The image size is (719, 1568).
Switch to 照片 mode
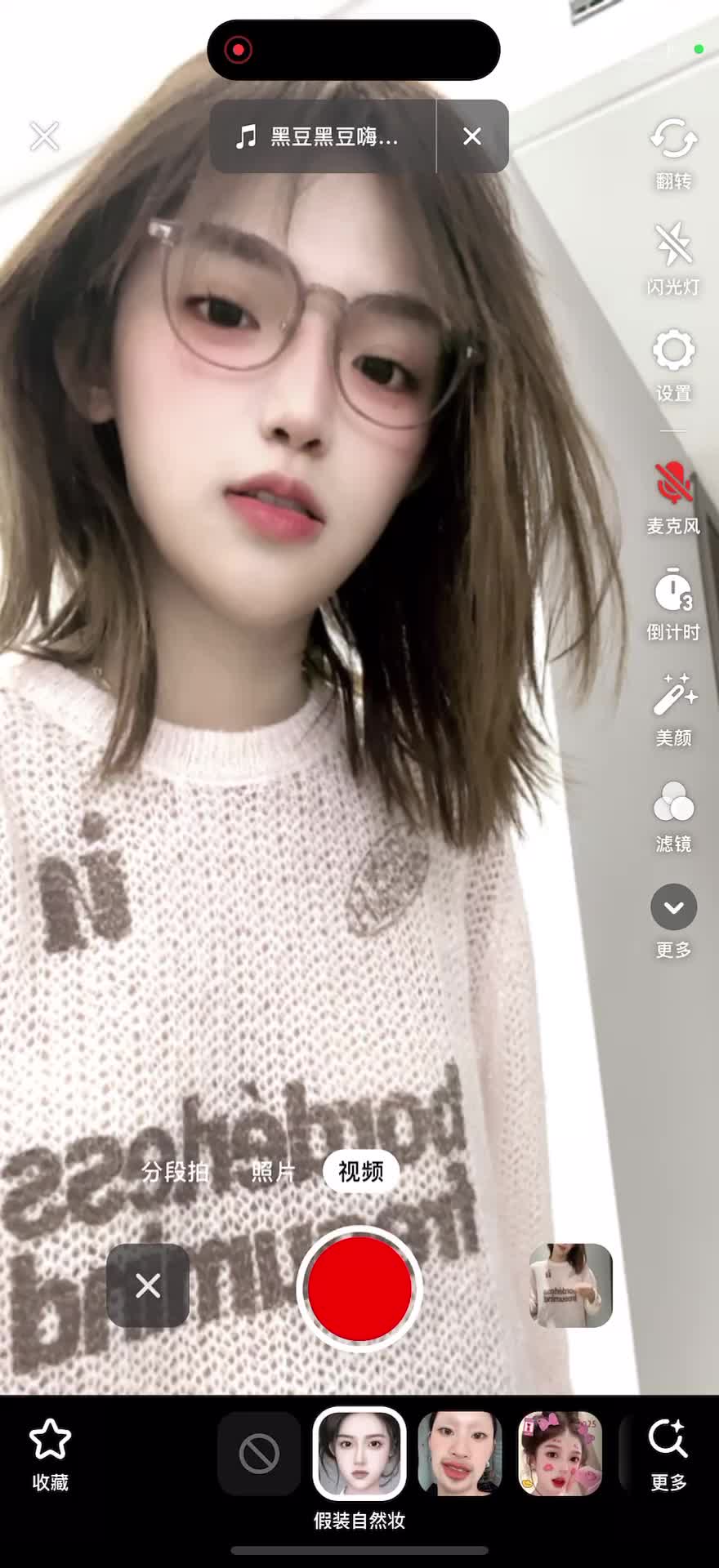pos(273,1172)
